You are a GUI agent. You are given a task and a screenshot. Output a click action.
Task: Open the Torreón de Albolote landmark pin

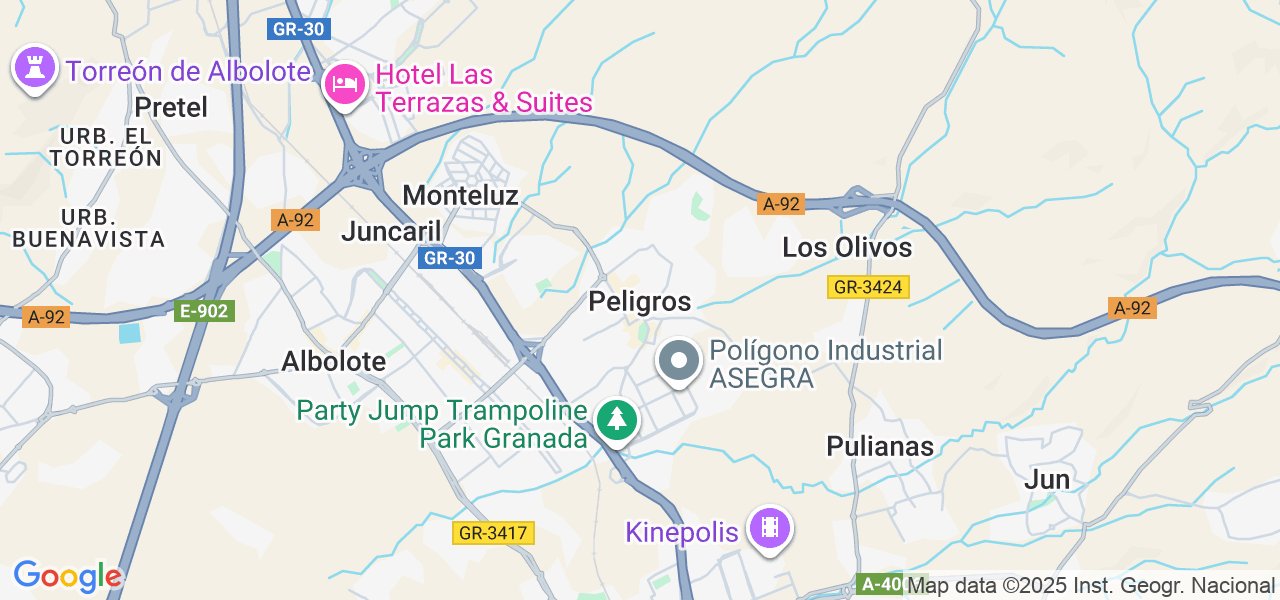[36, 68]
